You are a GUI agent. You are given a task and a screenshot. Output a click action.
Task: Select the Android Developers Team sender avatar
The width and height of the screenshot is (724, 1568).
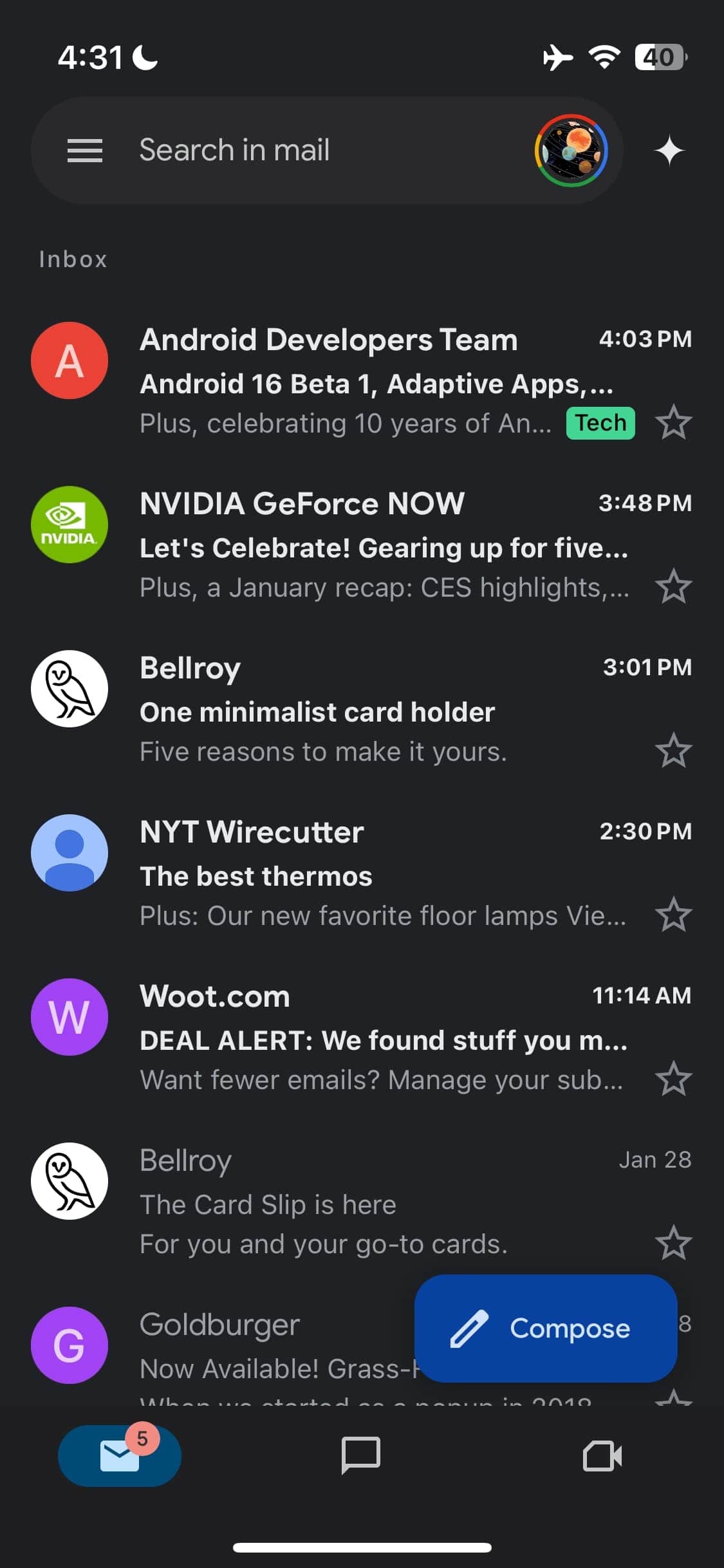70,360
